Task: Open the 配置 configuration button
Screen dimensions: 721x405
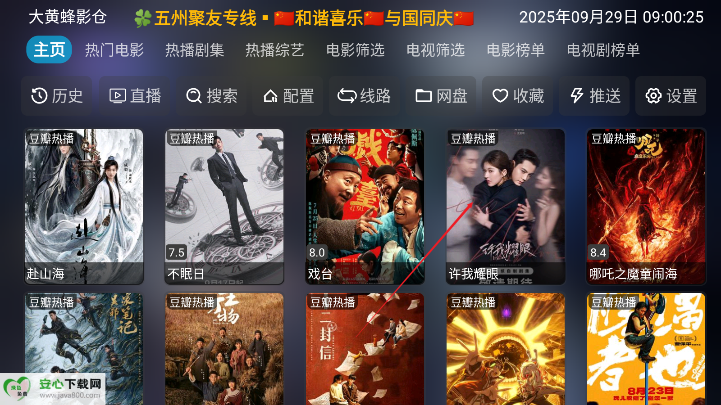Action: (289, 96)
